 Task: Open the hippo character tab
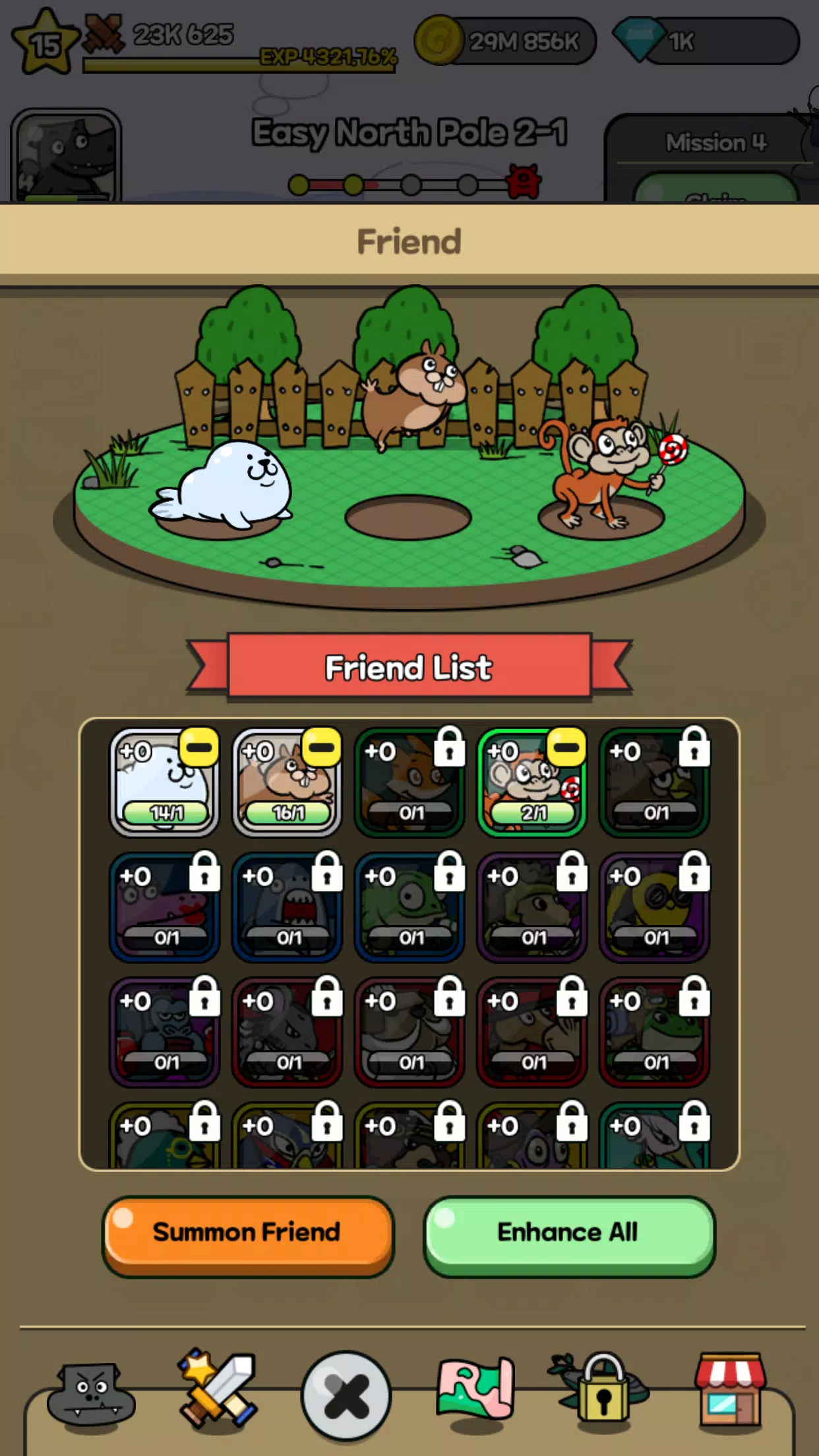click(90, 1391)
